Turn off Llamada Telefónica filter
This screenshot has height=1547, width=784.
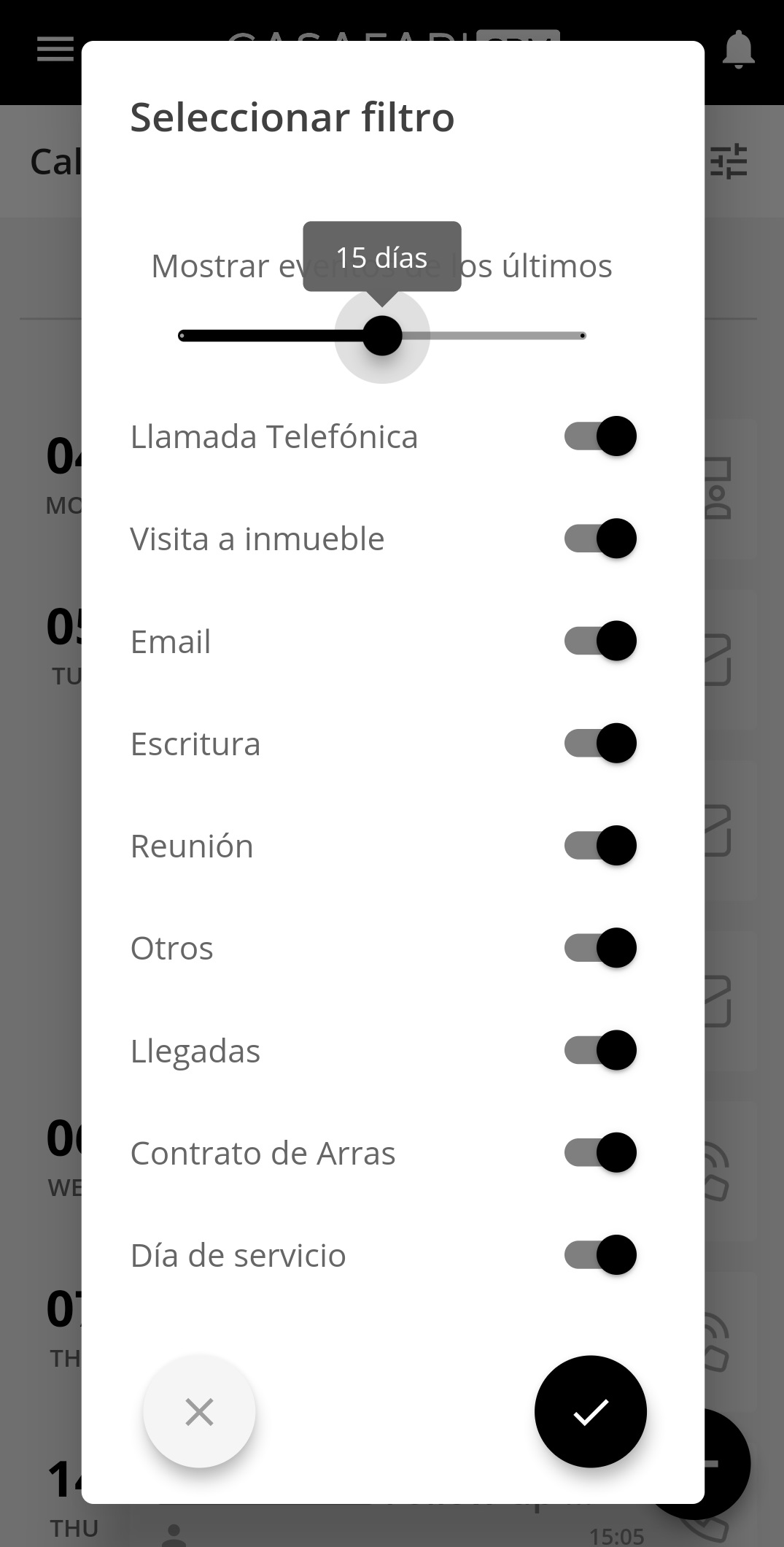(x=600, y=436)
